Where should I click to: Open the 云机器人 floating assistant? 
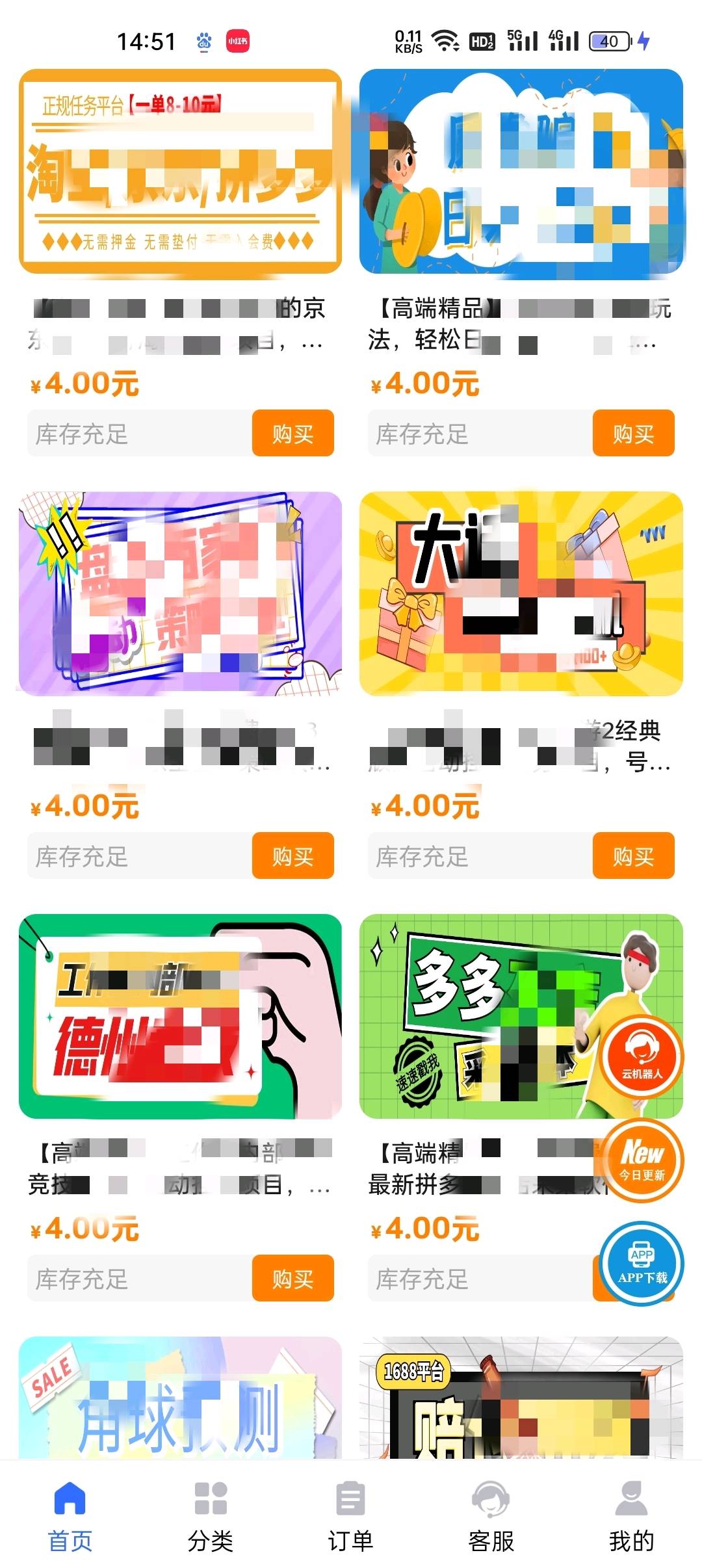pyautogui.click(x=642, y=1056)
